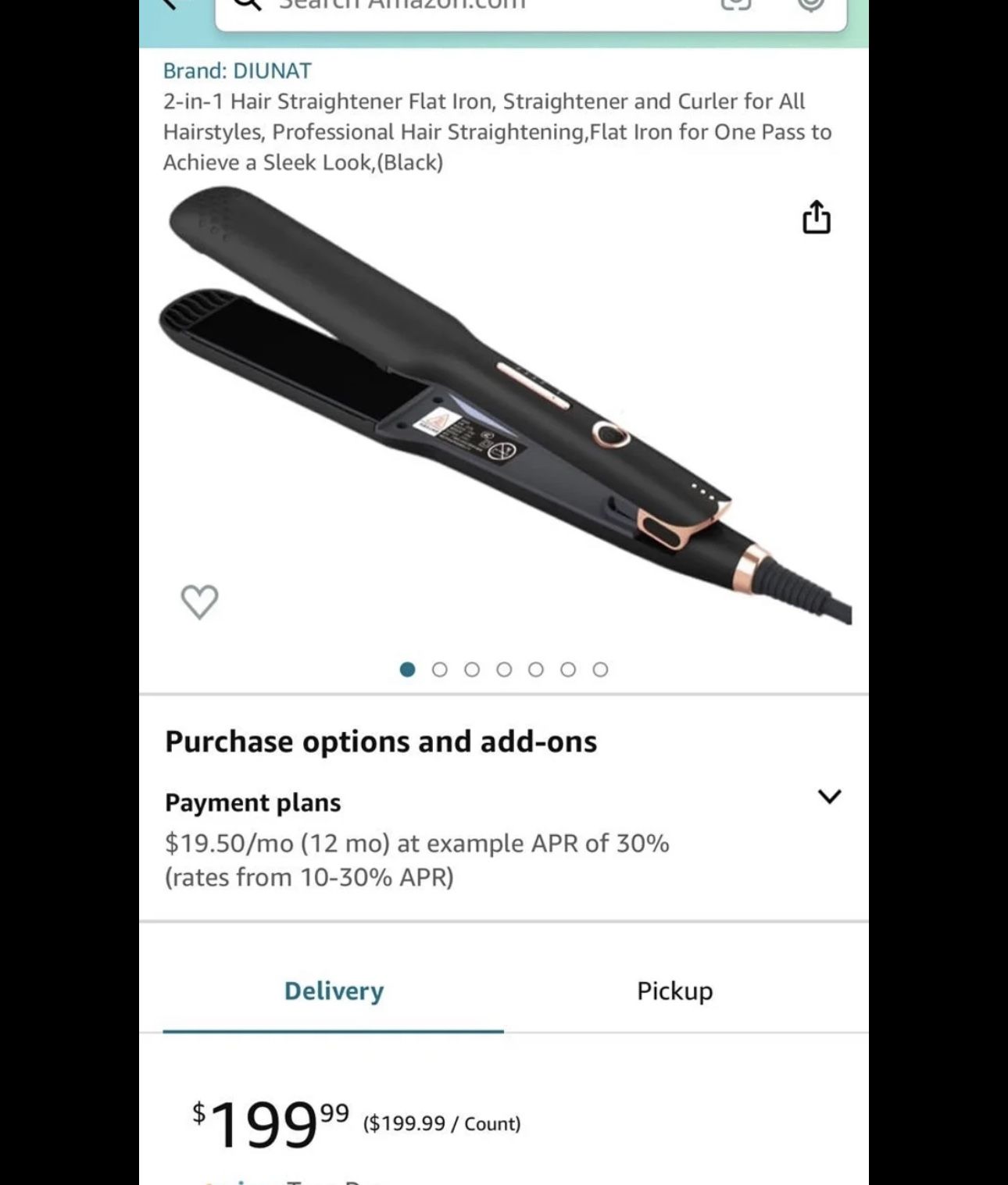Share this hair straightener listing
Viewport: 1008px width, 1185px height.
[816, 217]
